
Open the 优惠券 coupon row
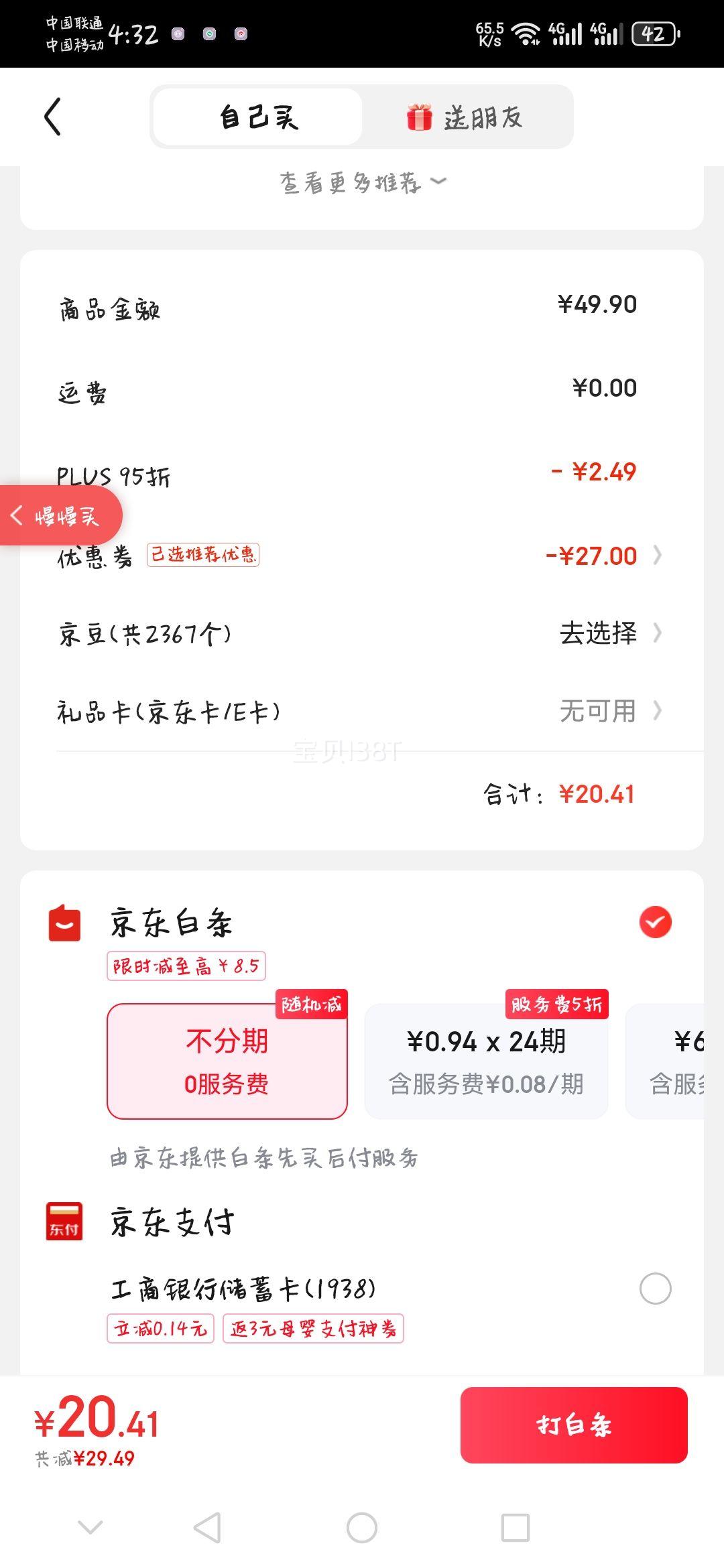point(362,556)
